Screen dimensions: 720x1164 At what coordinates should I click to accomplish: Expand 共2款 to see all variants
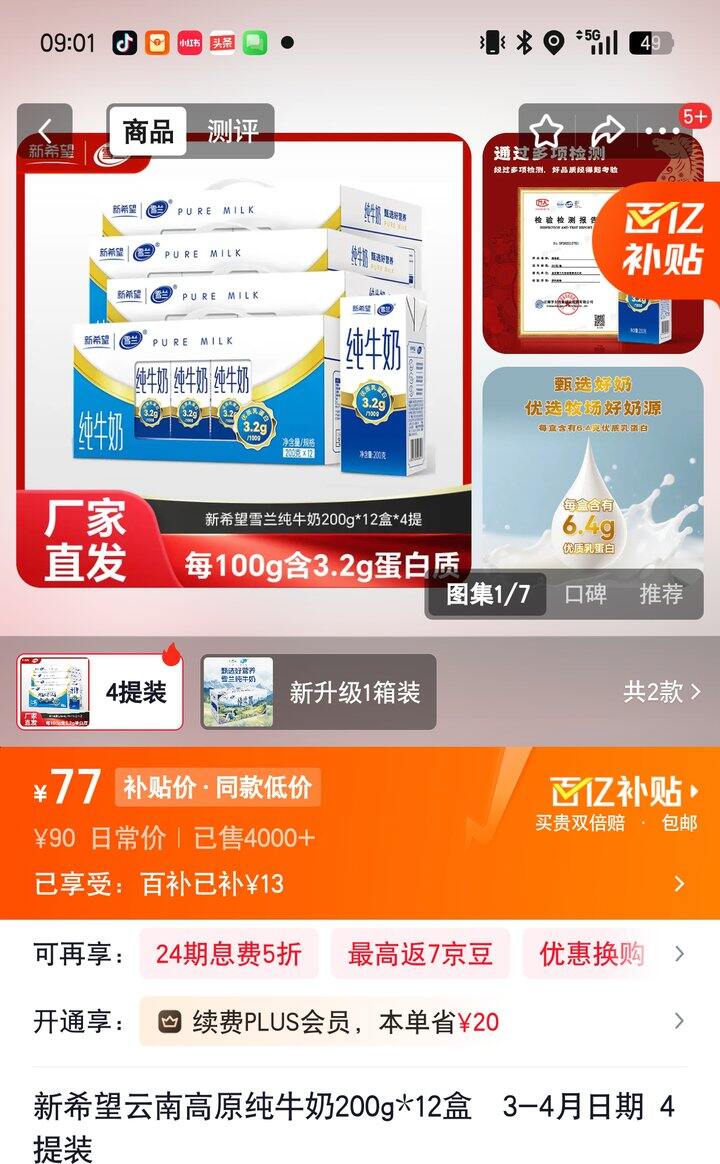662,692
